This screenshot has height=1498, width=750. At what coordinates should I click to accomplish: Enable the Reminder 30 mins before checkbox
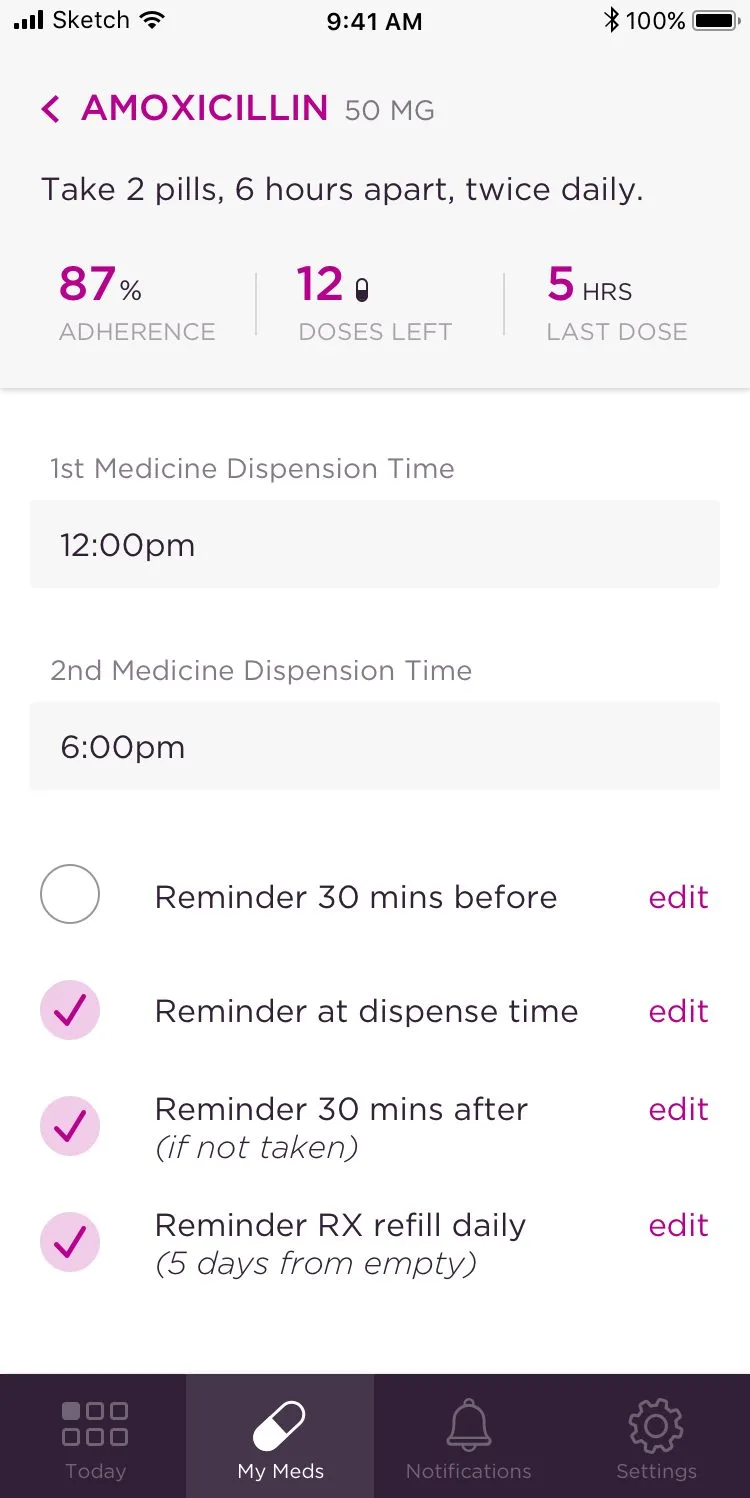click(69, 894)
